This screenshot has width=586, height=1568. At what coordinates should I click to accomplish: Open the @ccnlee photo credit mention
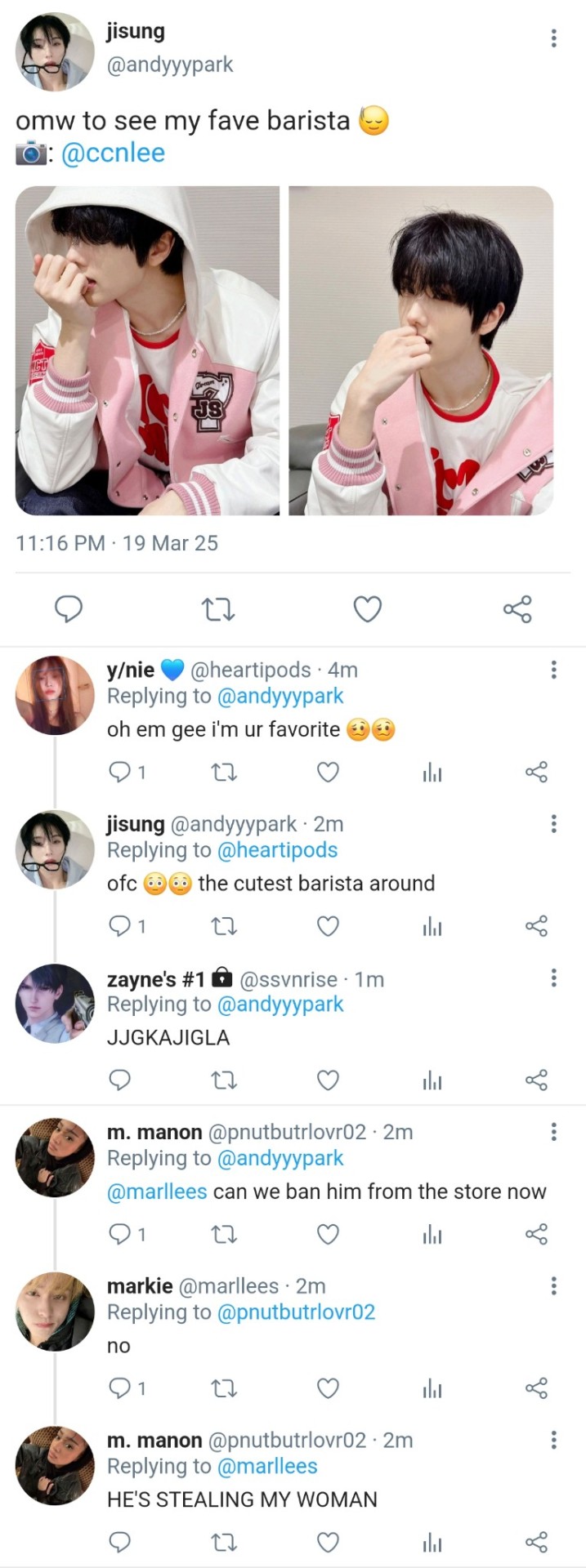click(113, 153)
